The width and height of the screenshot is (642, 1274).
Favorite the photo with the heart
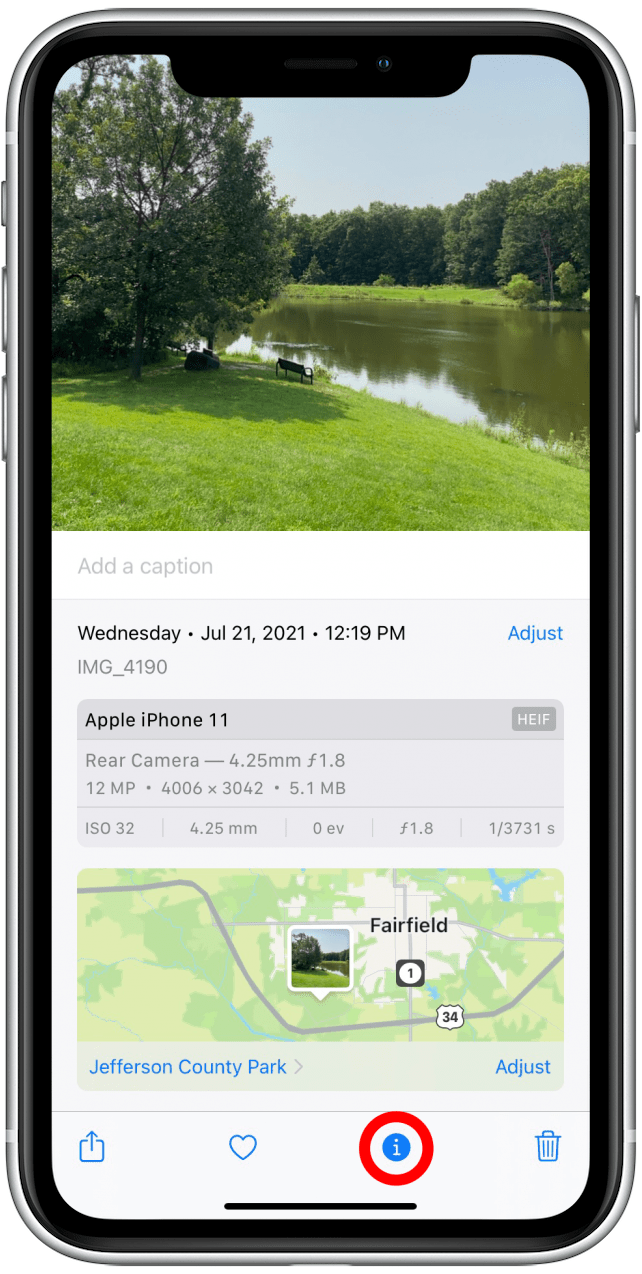coord(243,1147)
